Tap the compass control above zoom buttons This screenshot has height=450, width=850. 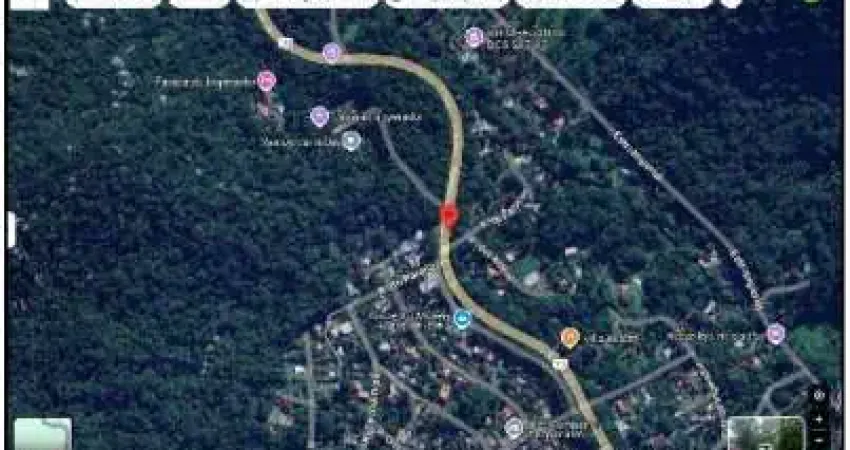(818, 395)
